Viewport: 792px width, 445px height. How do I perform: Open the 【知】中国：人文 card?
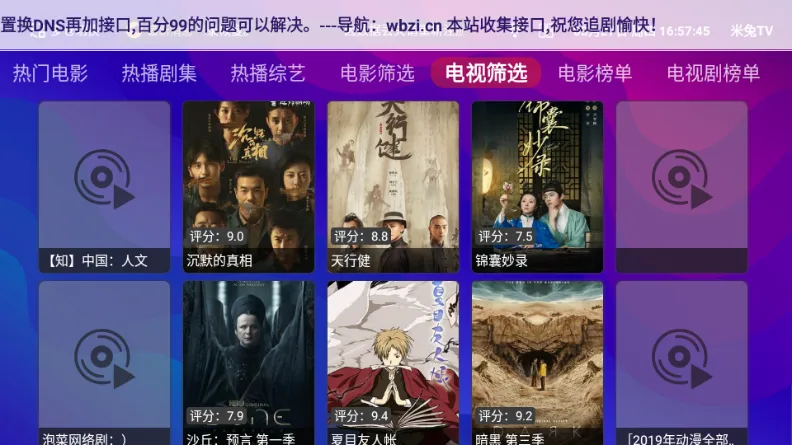click(104, 187)
